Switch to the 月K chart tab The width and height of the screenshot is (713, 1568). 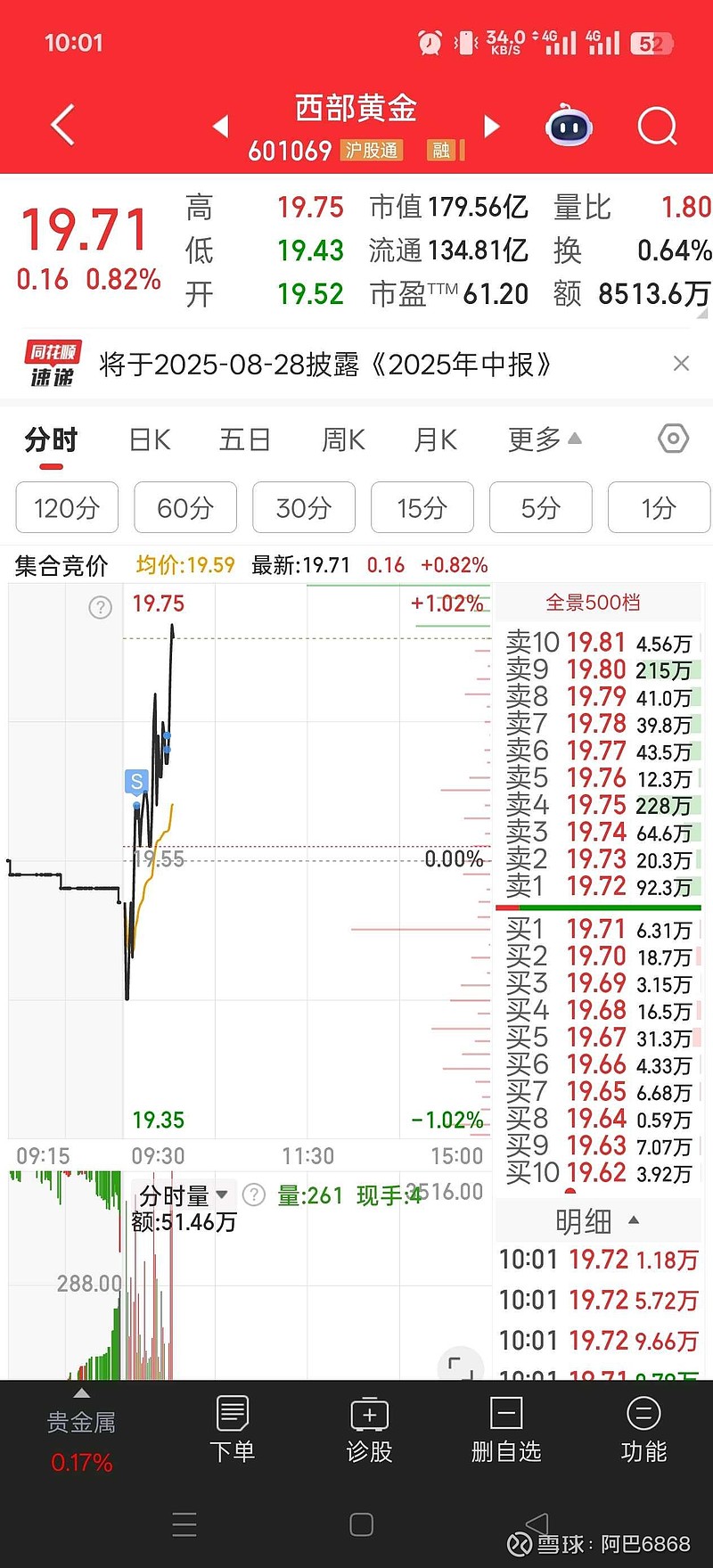point(436,439)
